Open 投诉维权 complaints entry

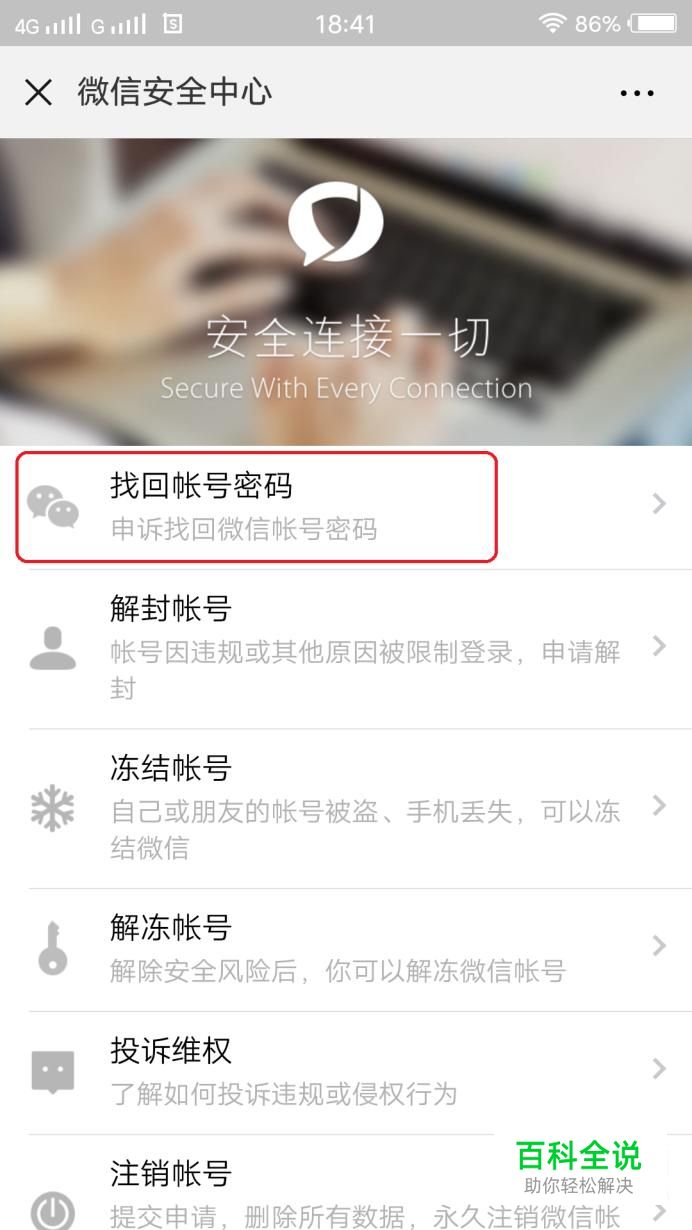(346, 1072)
